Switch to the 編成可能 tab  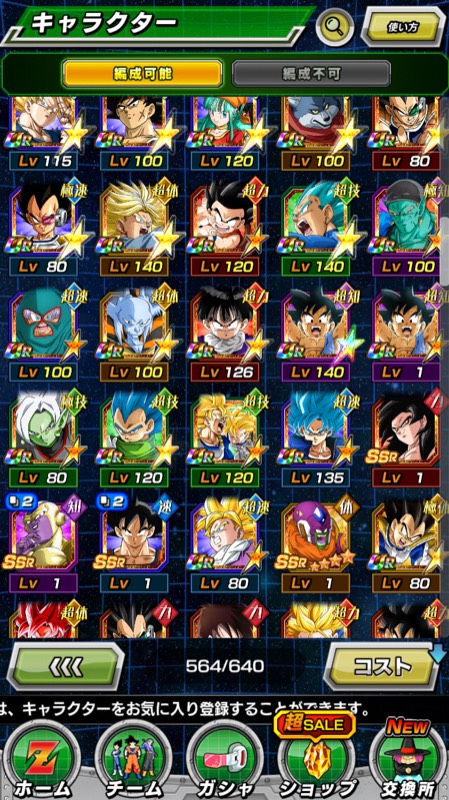(143, 74)
